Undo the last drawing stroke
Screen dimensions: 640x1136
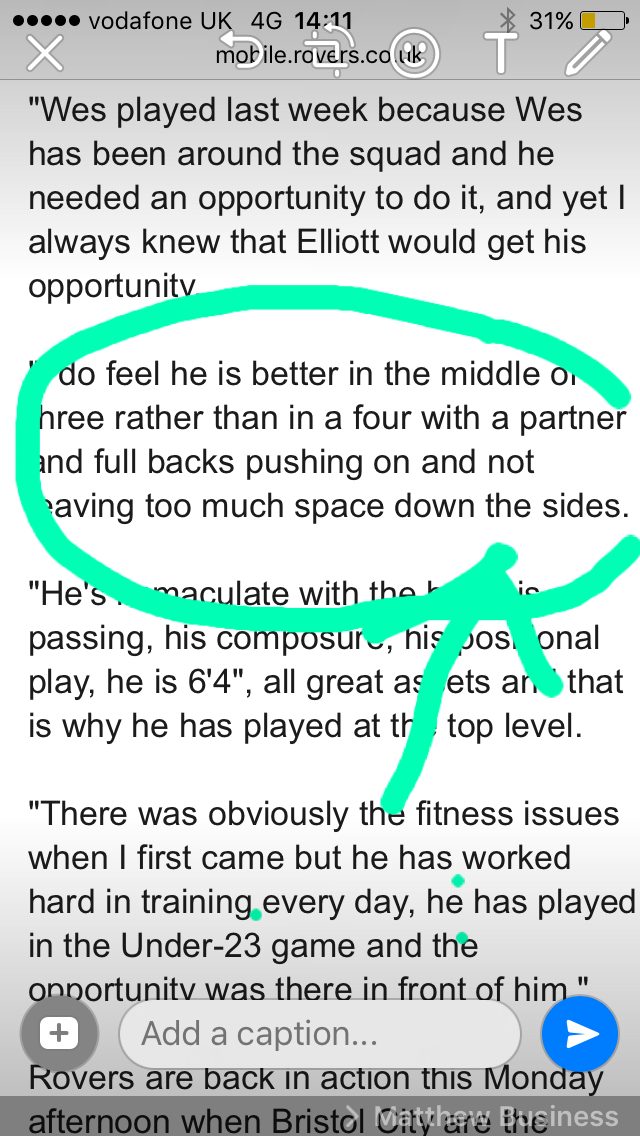tap(241, 51)
